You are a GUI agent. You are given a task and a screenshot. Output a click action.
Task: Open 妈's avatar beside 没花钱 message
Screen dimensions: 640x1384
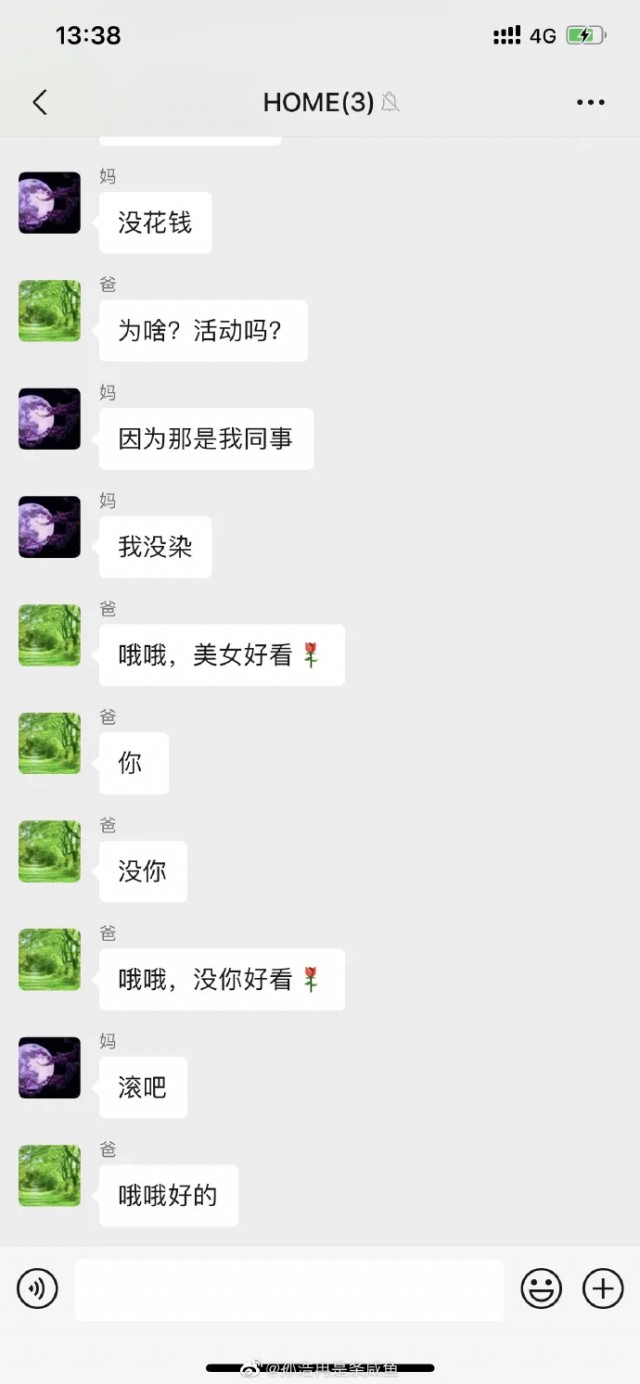coord(49,203)
